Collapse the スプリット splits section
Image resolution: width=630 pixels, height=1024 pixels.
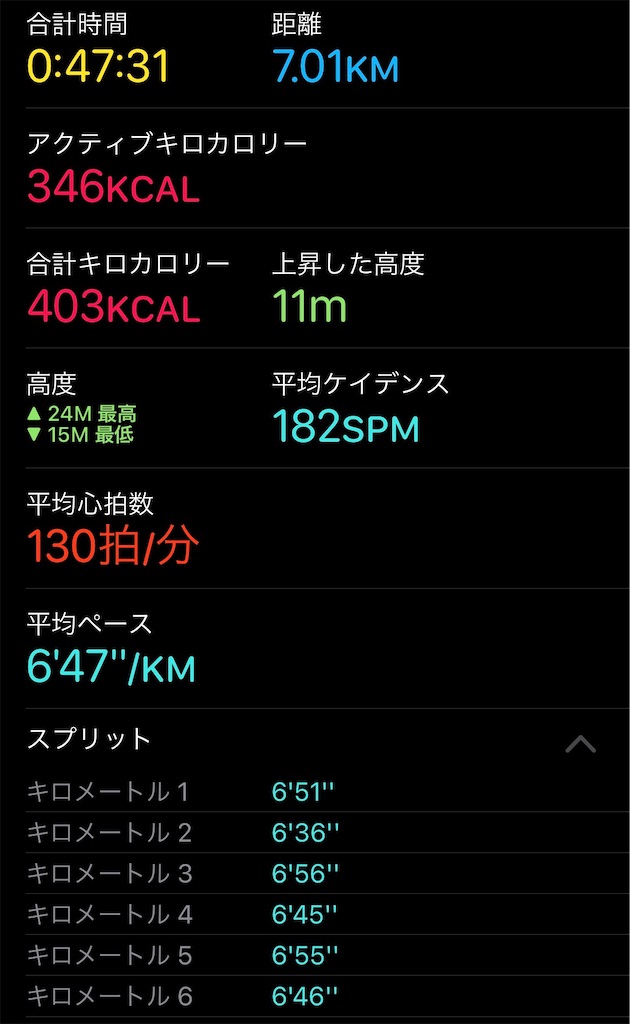click(580, 744)
